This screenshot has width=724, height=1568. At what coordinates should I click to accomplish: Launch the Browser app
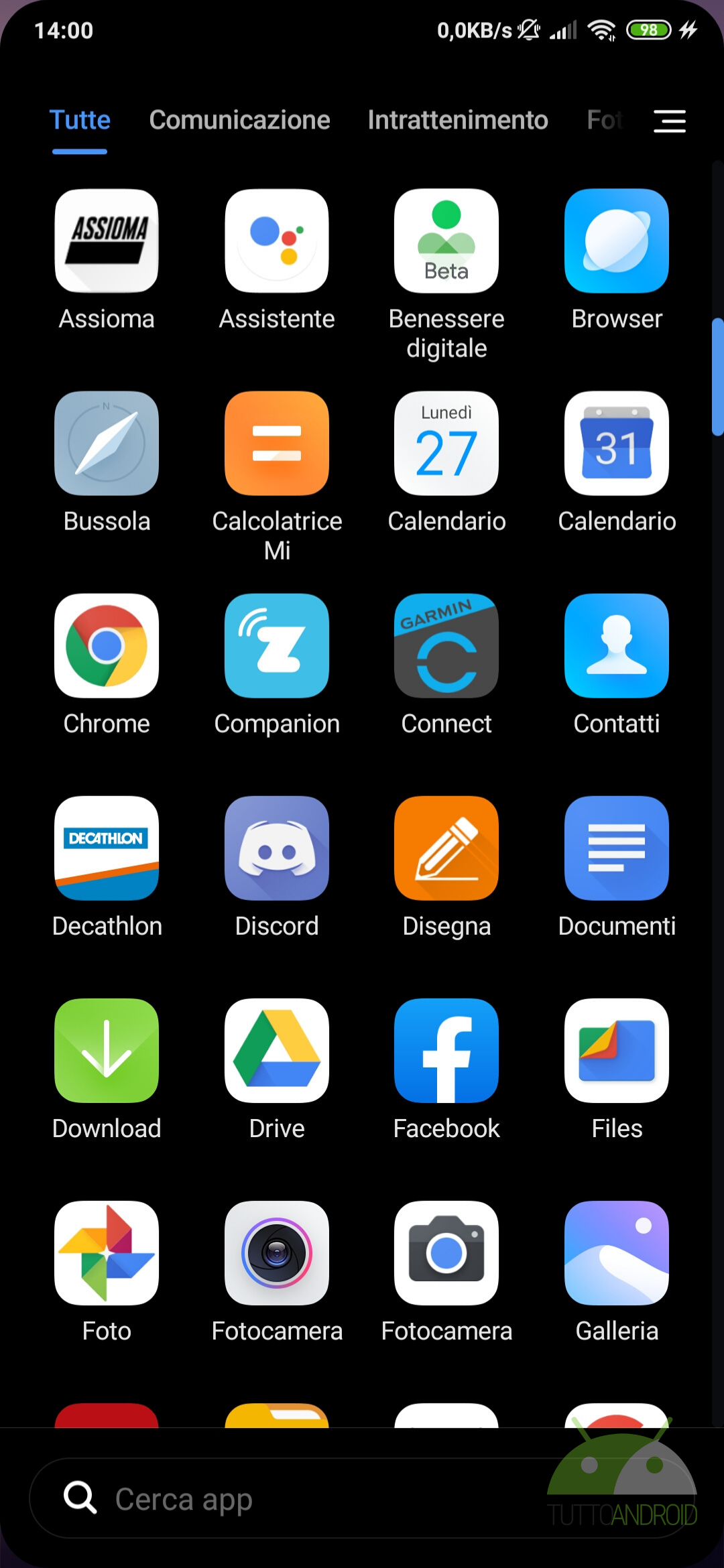617,241
